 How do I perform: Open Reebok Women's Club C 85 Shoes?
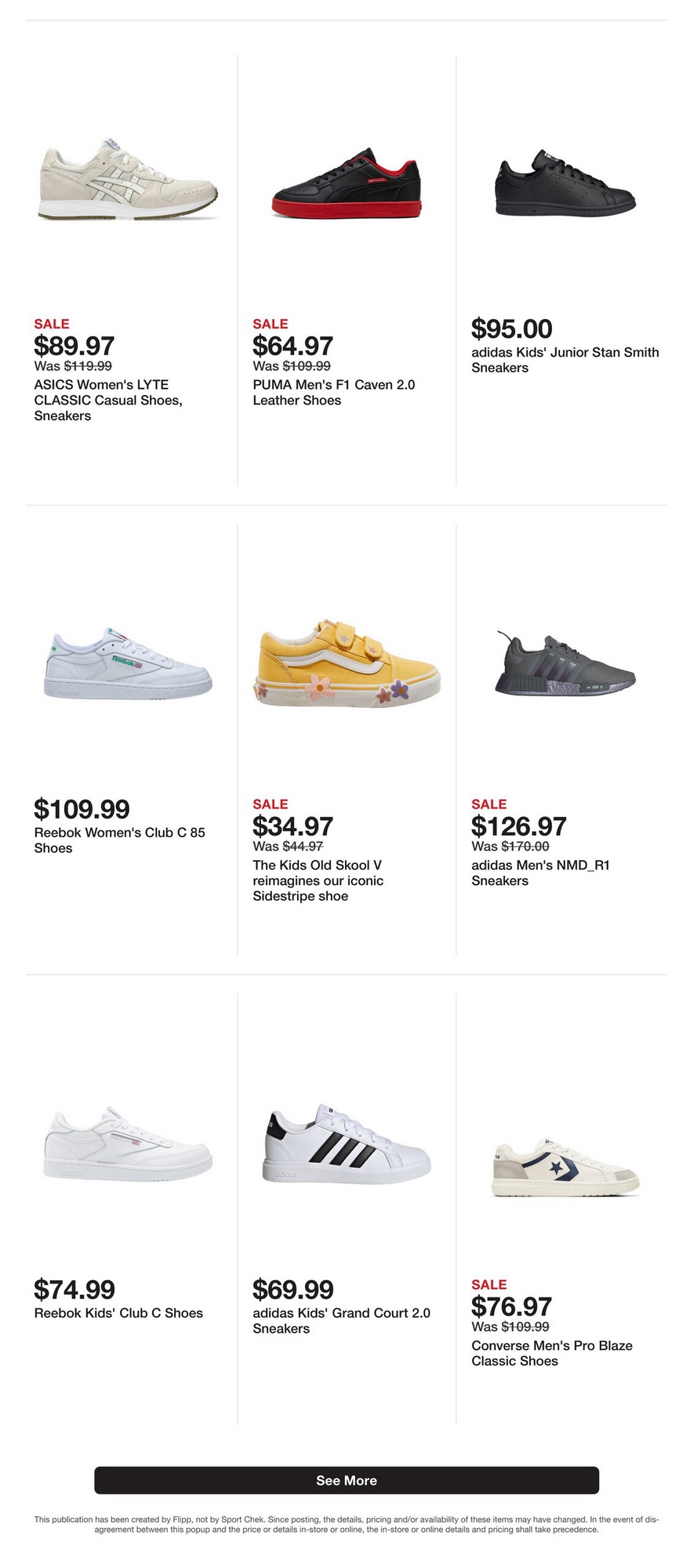[129, 663]
